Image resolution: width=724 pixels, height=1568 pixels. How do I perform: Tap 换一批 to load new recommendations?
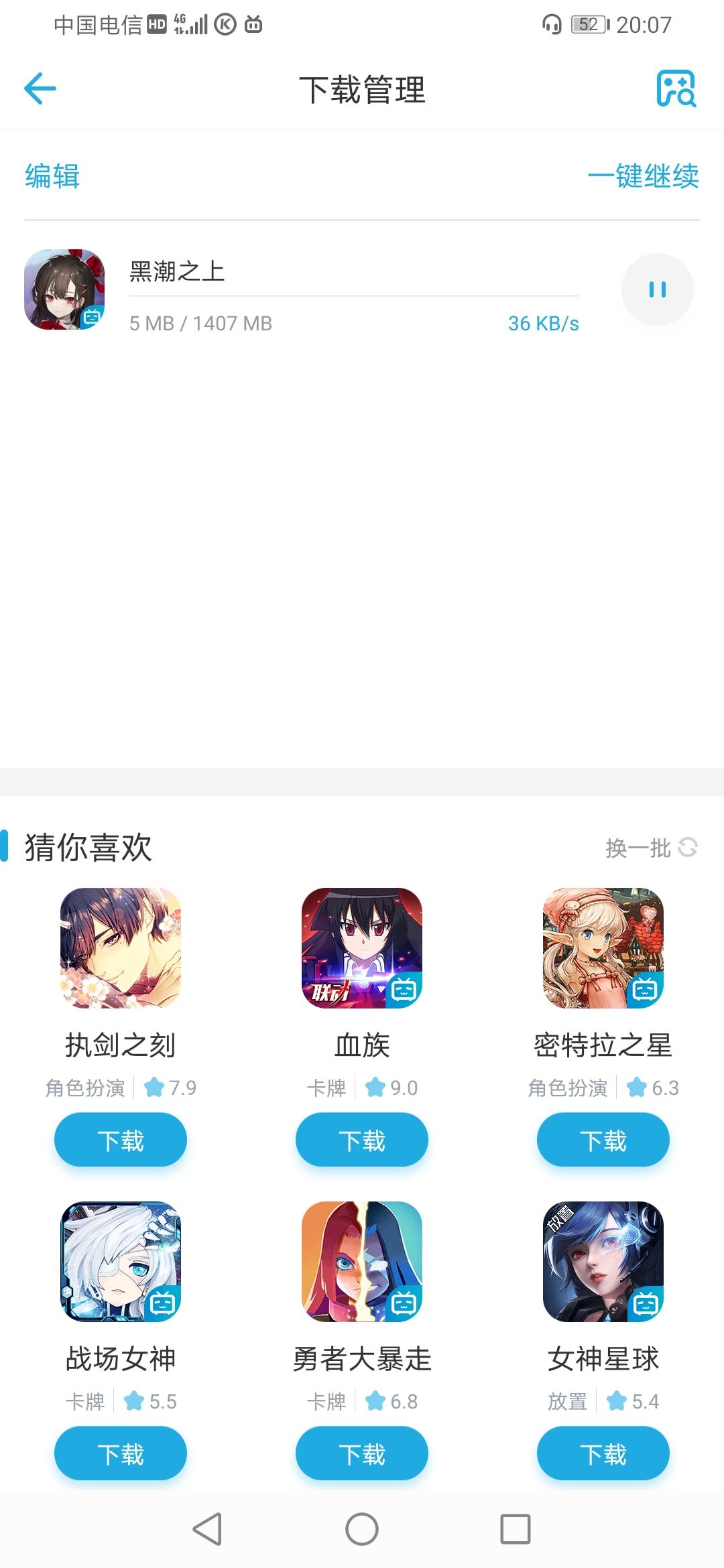pos(639,847)
